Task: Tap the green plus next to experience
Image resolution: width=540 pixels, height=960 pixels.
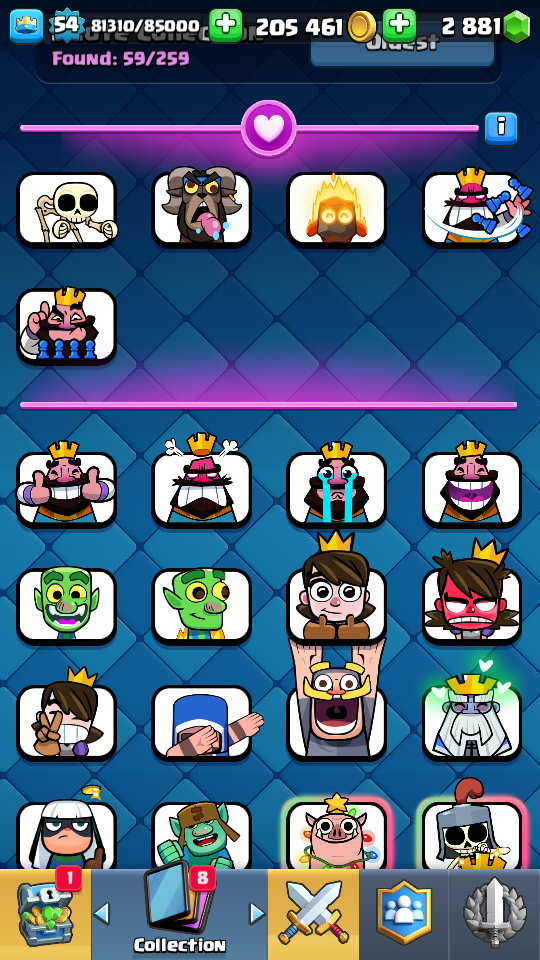Action: coord(225,26)
